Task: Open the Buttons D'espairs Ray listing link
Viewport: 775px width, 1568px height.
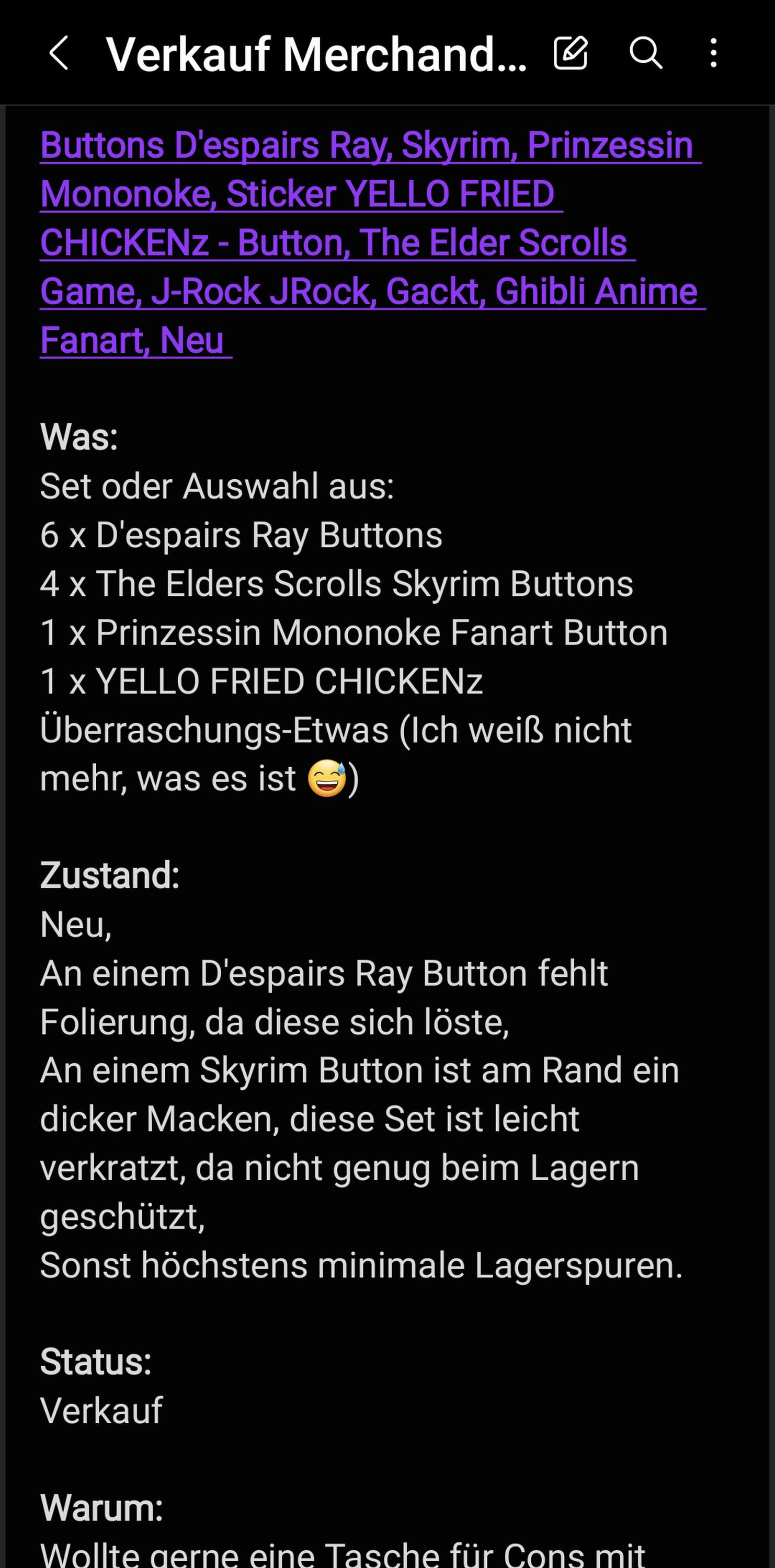Action: point(372,243)
